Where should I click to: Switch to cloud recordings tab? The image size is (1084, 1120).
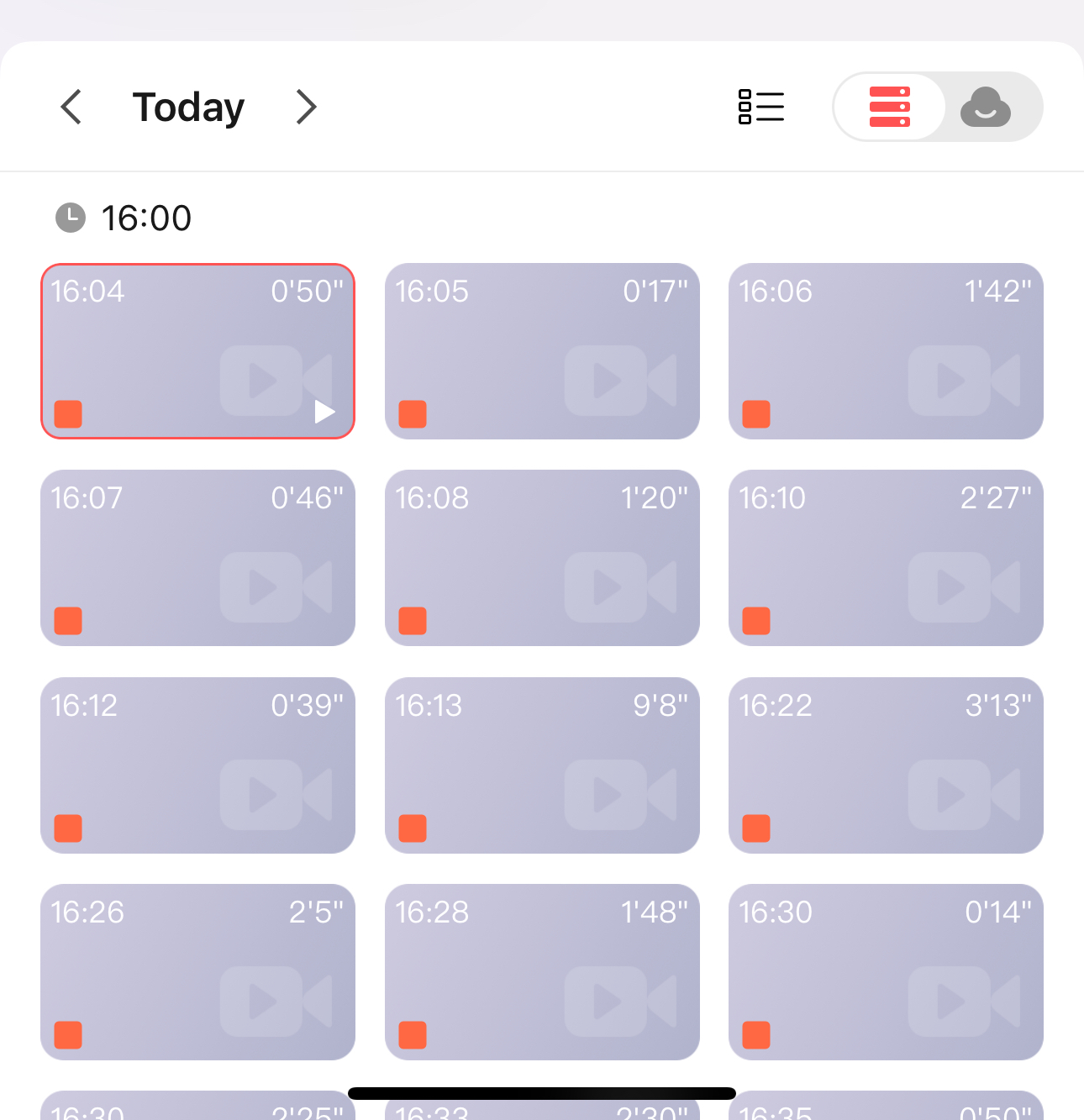tap(986, 107)
